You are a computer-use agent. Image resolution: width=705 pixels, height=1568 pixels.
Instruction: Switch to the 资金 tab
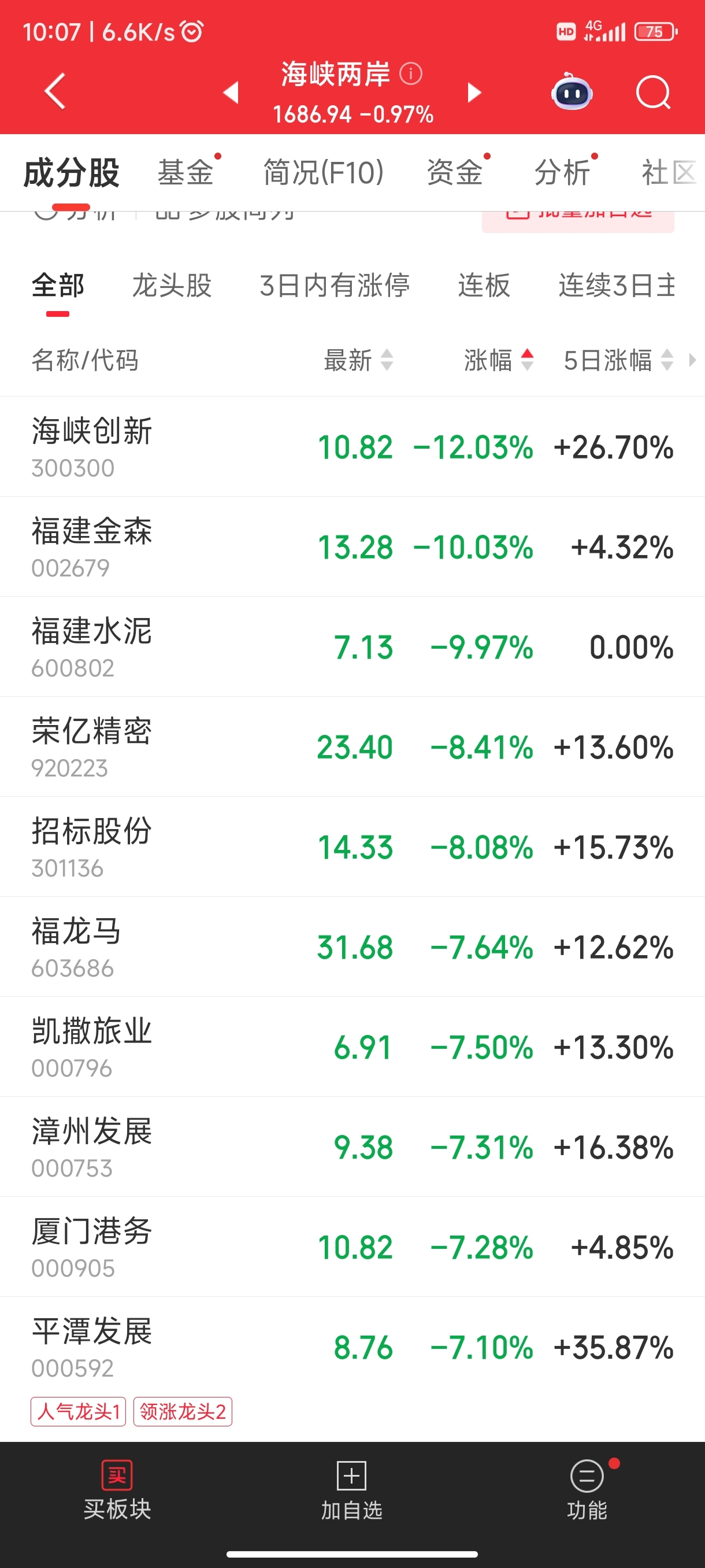[454, 173]
